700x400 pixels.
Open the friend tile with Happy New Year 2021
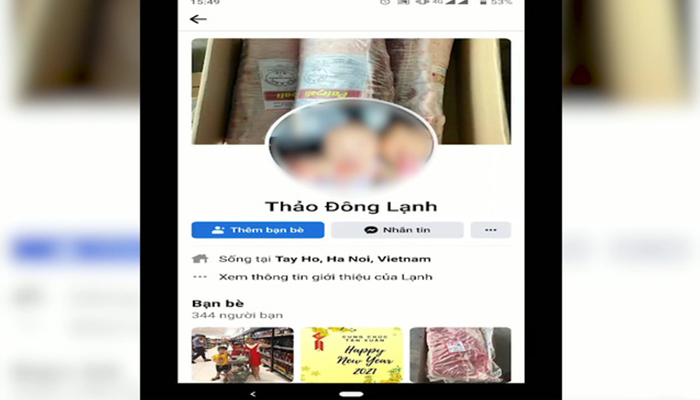(351, 354)
